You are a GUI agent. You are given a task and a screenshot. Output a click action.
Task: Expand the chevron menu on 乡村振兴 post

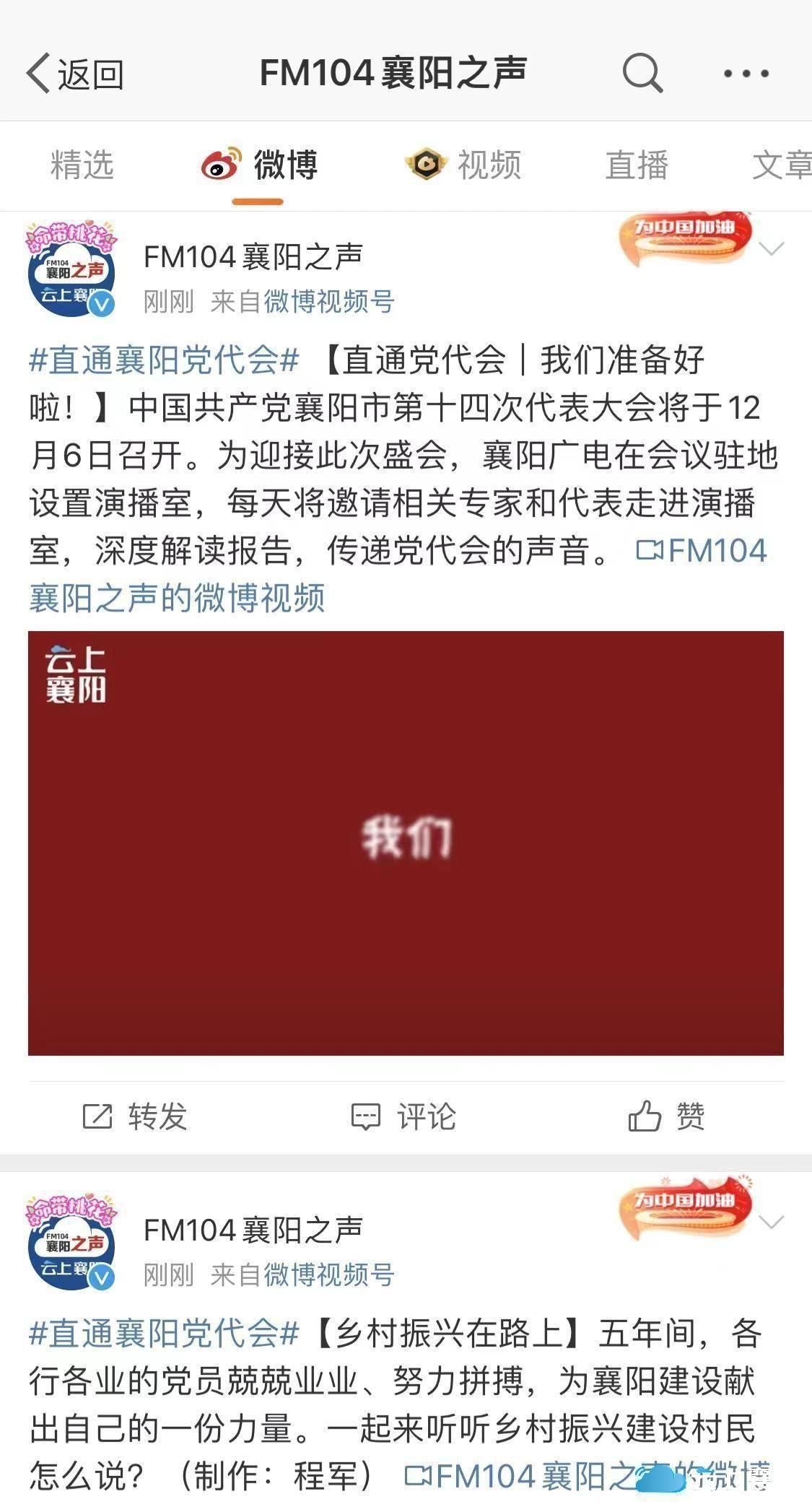[x=772, y=1222]
